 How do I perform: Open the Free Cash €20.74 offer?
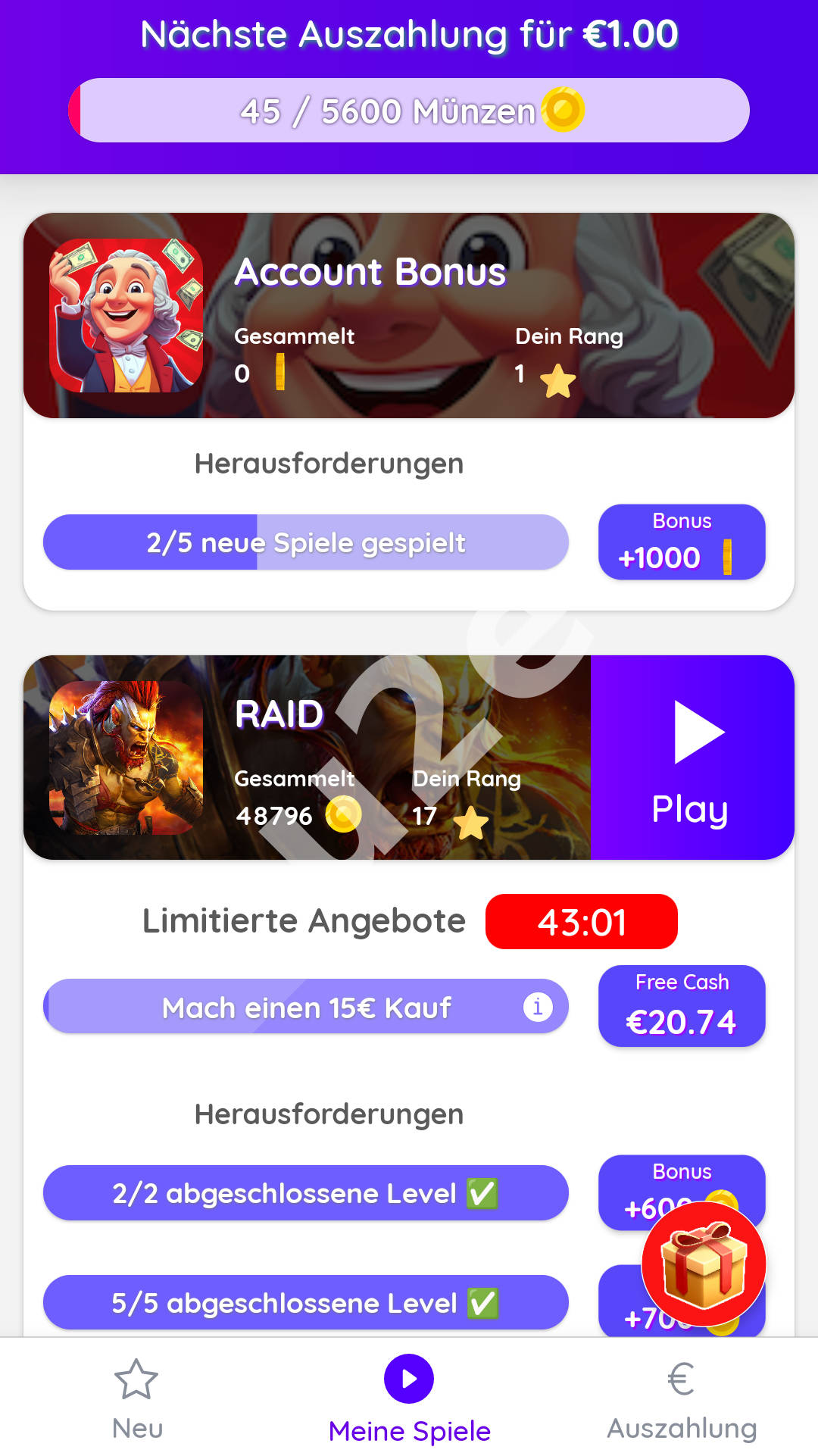[682, 1006]
